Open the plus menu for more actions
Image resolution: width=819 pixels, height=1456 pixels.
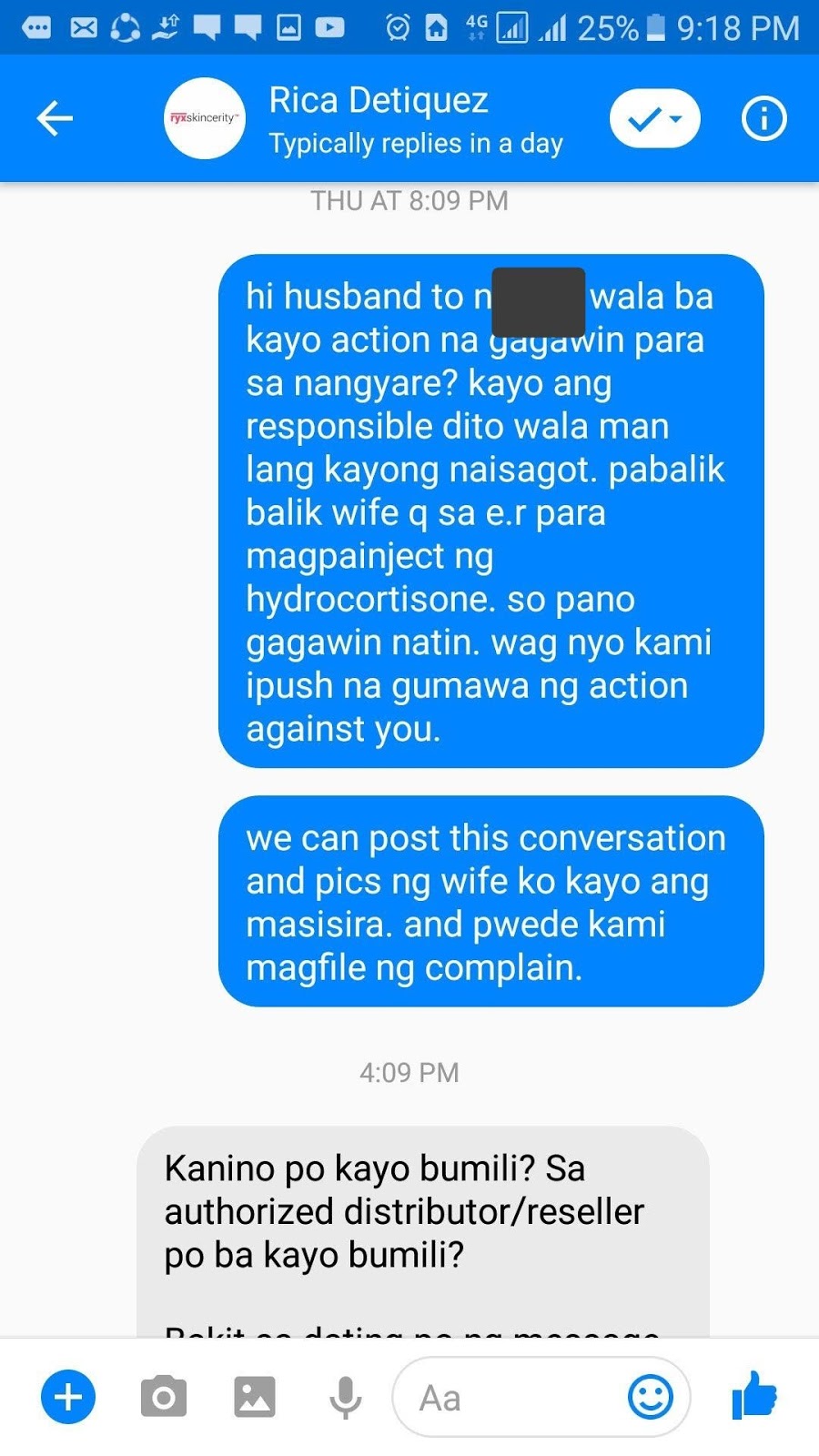[x=68, y=1397]
